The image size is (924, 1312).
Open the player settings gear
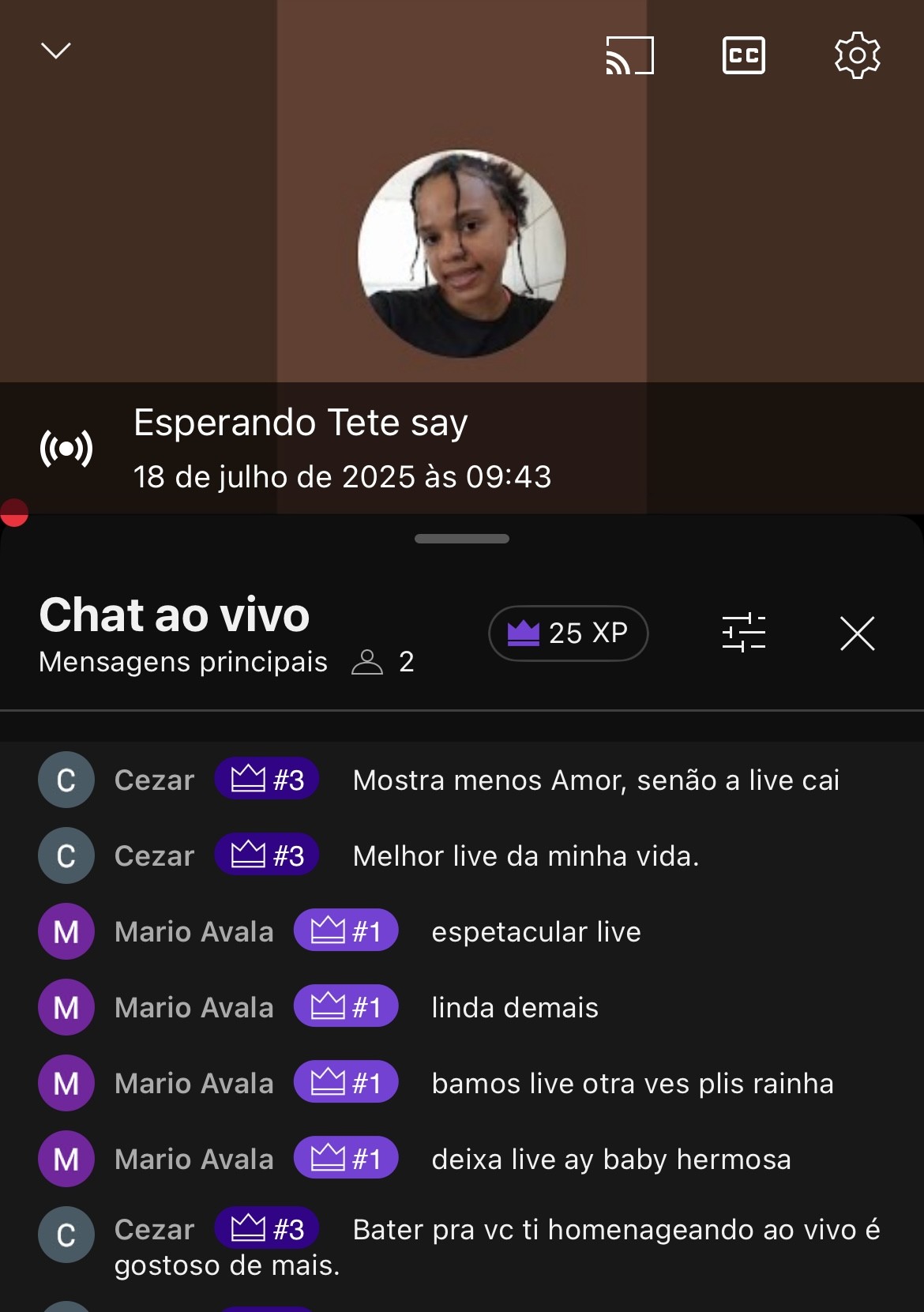857,55
